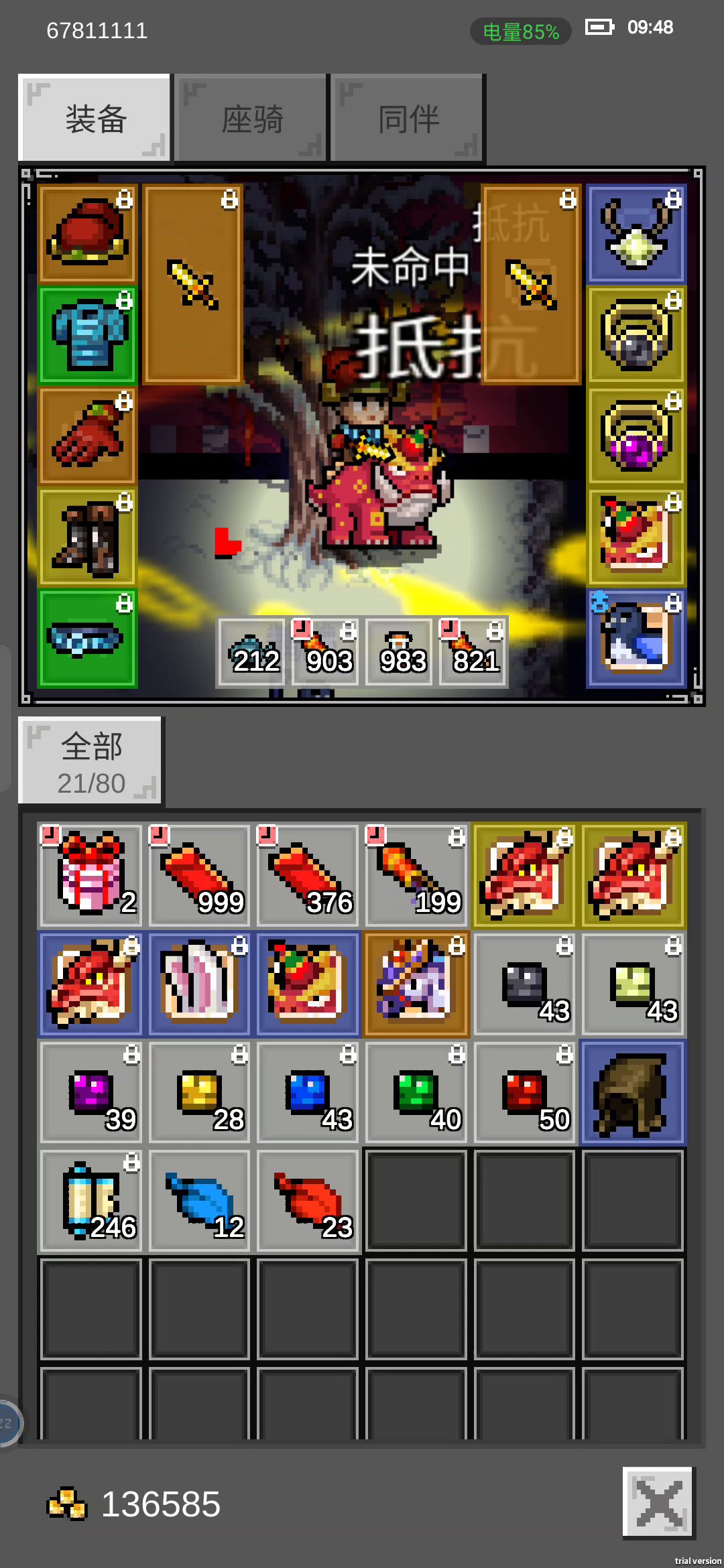Select the red item stack of 999
The image size is (724, 1568).
[199, 875]
